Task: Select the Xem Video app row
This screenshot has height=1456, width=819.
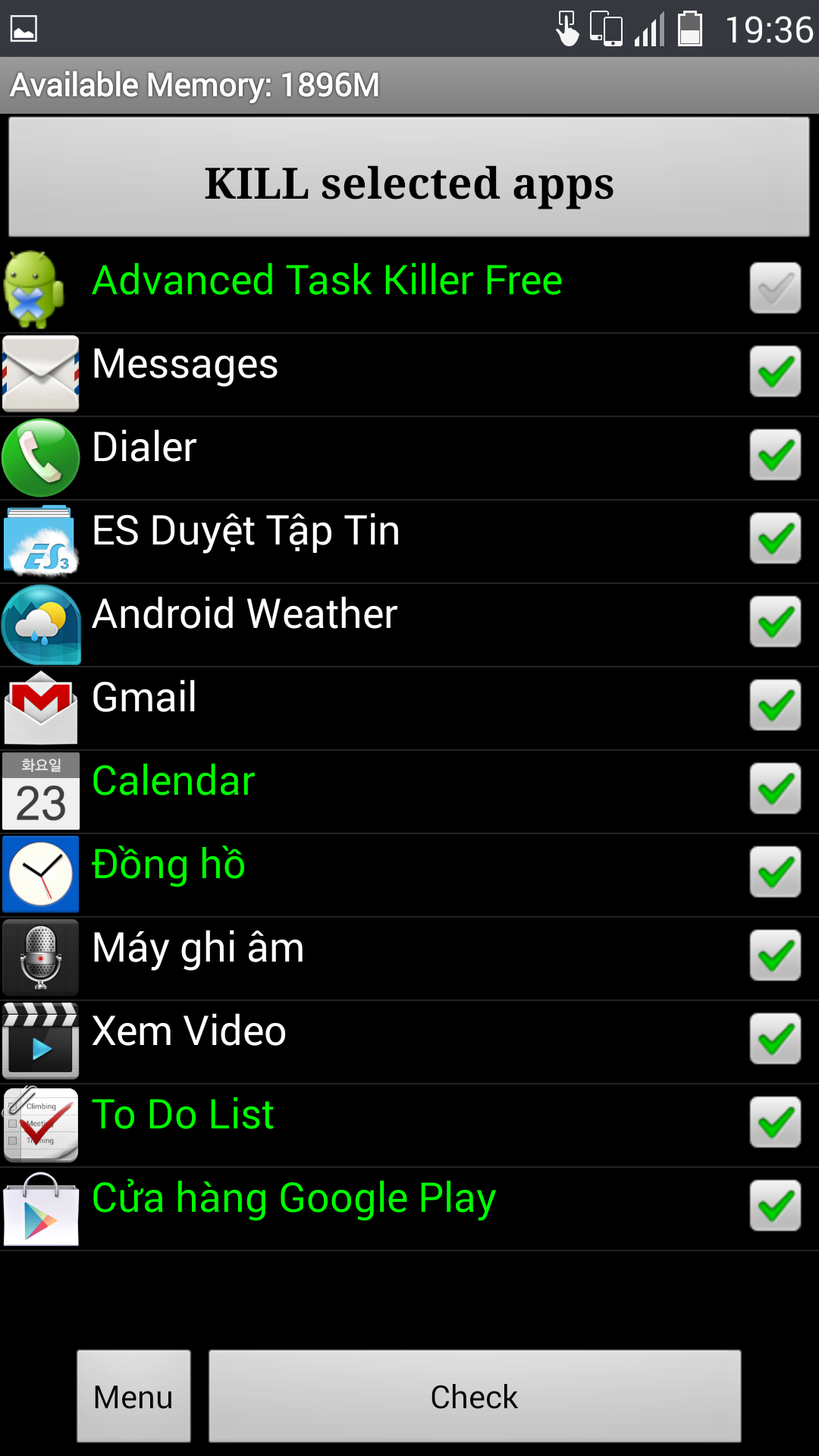Action: [x=409, y=1042]
